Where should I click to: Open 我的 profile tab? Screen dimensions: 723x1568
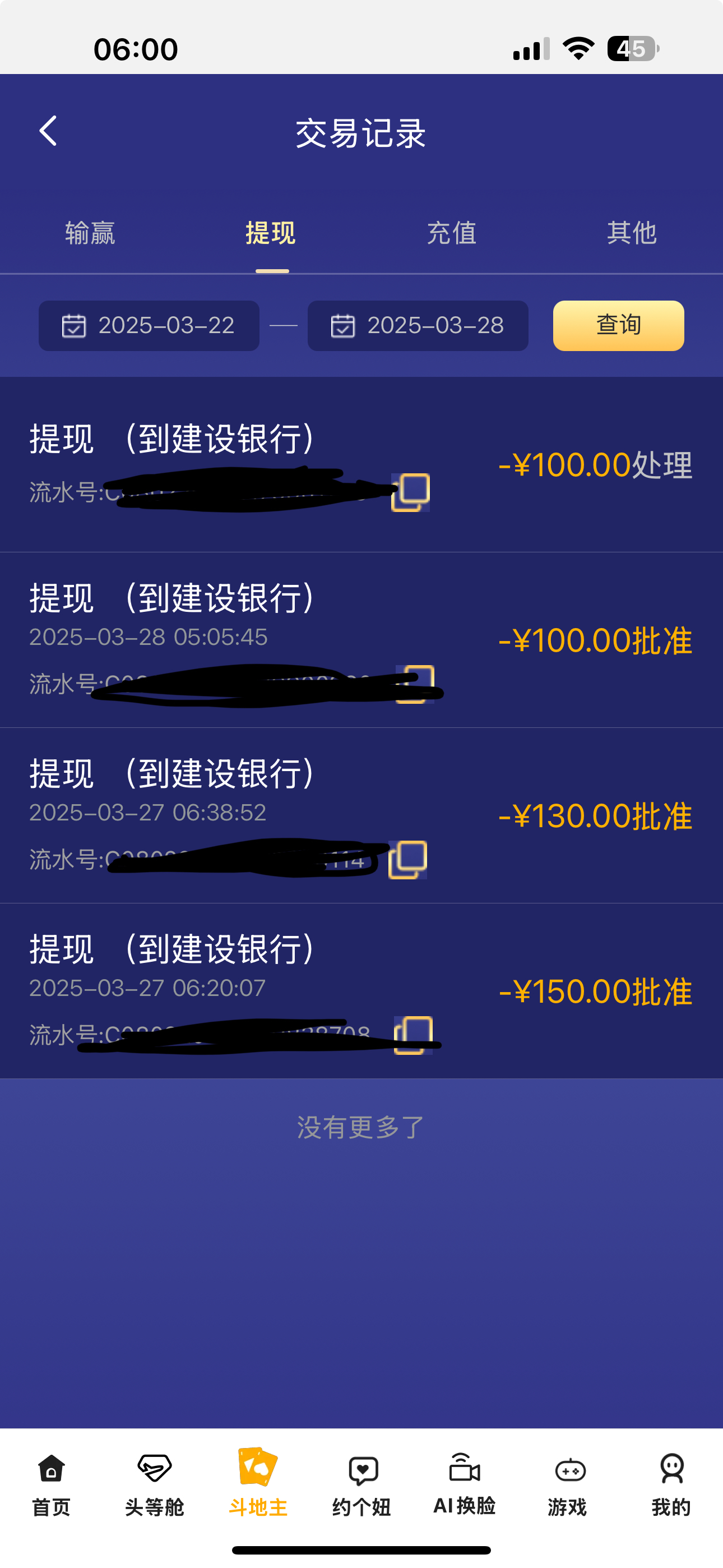pos(671,1484)
